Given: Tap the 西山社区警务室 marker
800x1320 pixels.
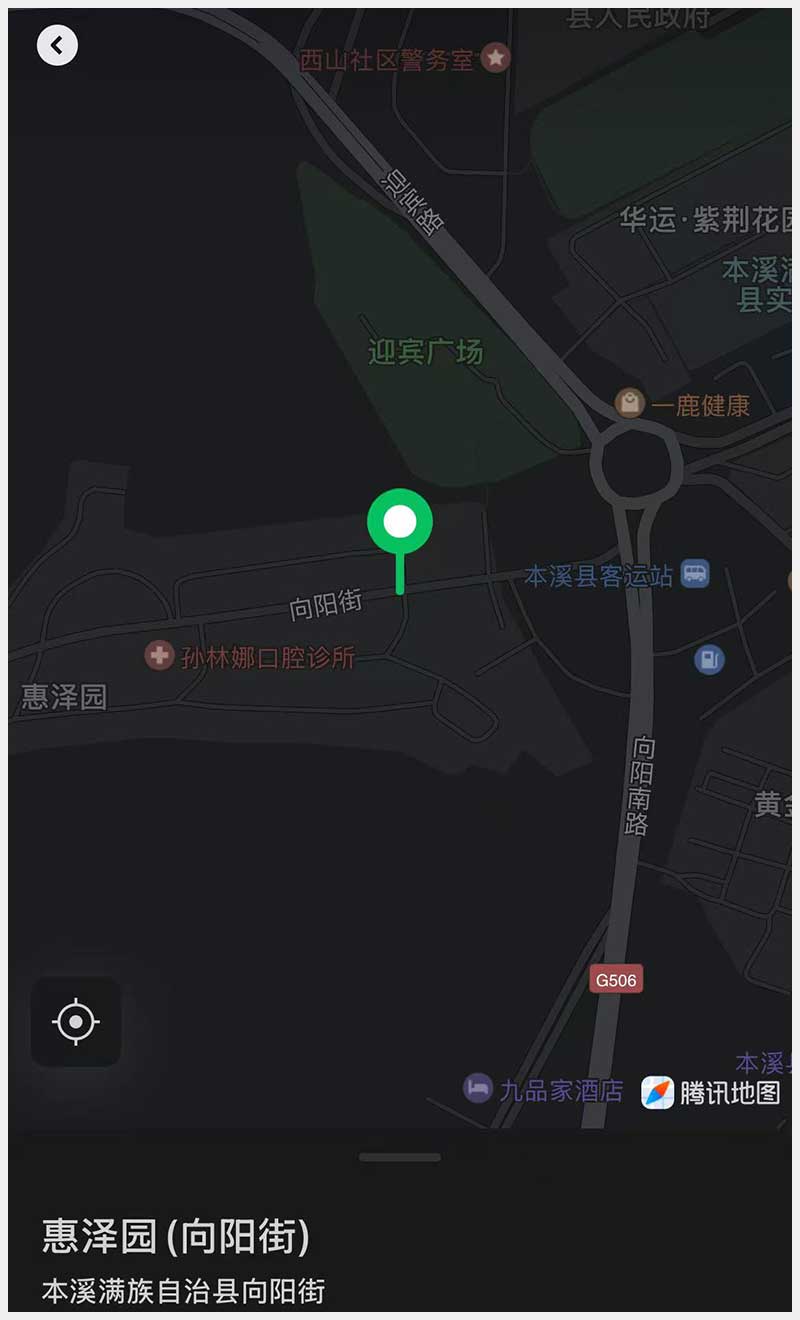Looking at the screenshot, I should [495, 58].
